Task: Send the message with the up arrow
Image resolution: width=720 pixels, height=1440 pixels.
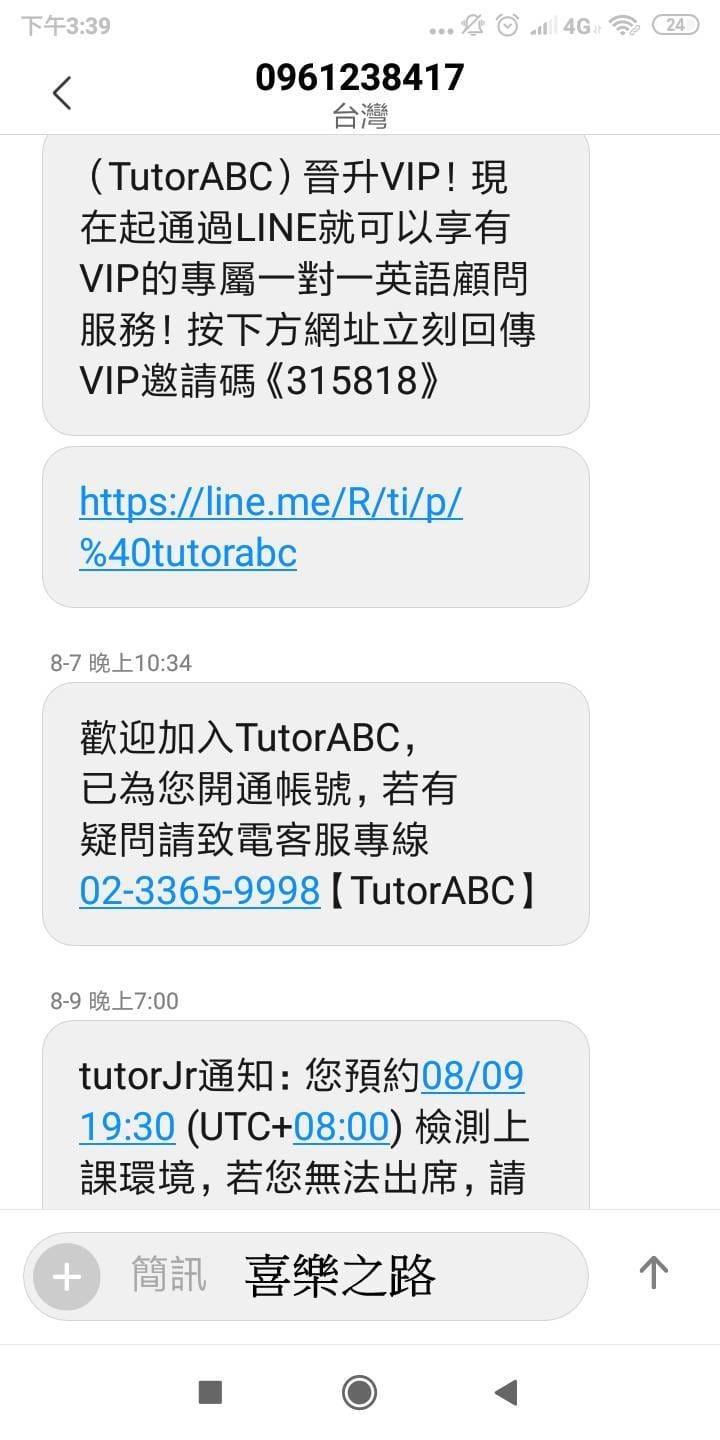Action: 653,1272
